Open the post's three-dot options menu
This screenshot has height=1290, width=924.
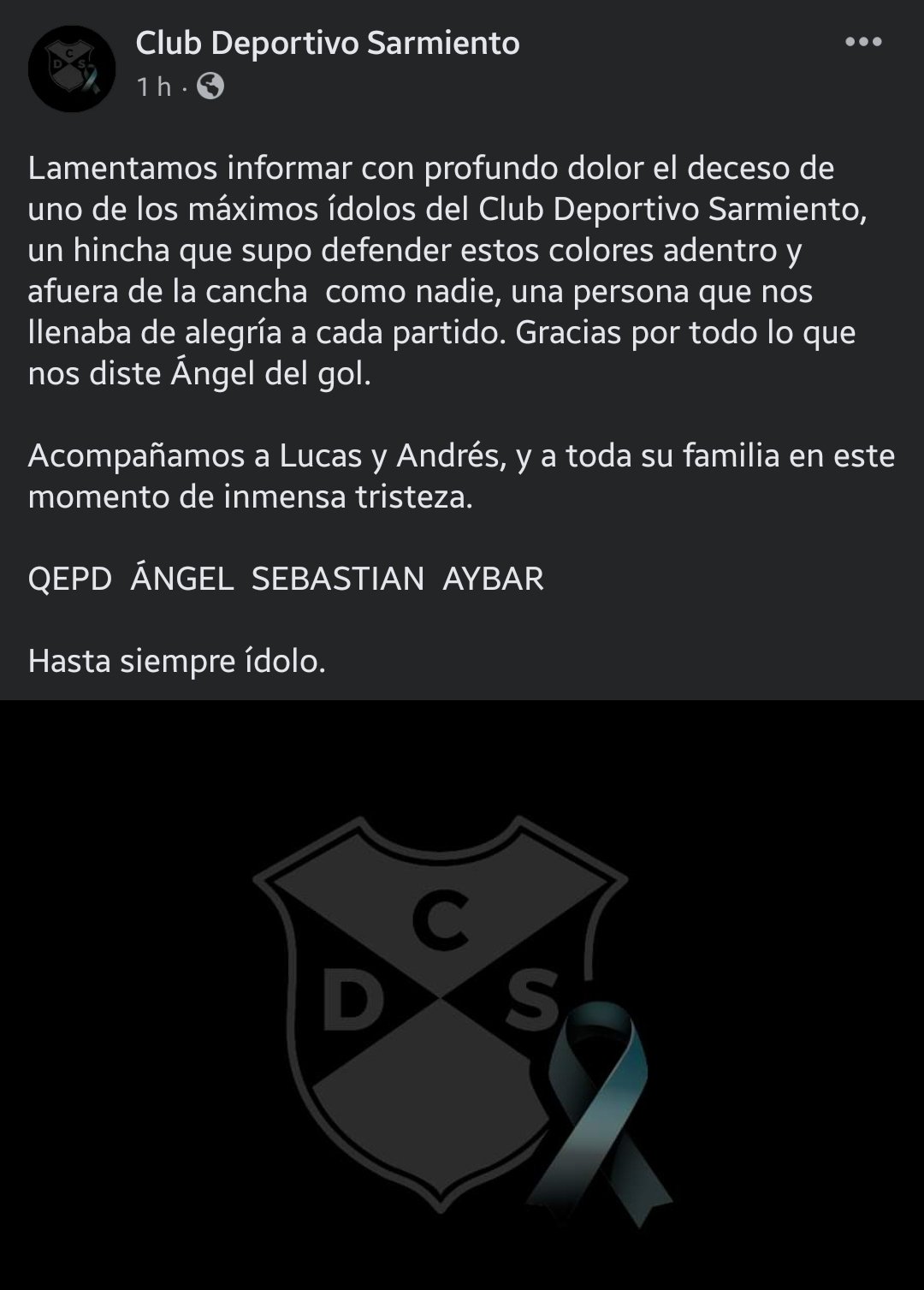862,42
